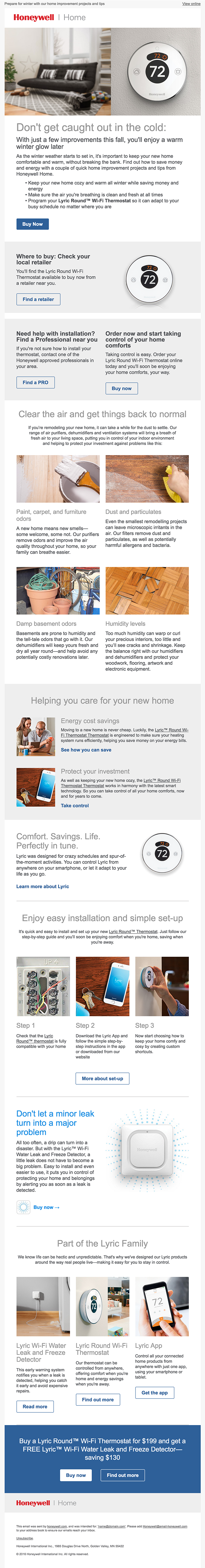Tap Buy now under Order now section

point(122,388)
